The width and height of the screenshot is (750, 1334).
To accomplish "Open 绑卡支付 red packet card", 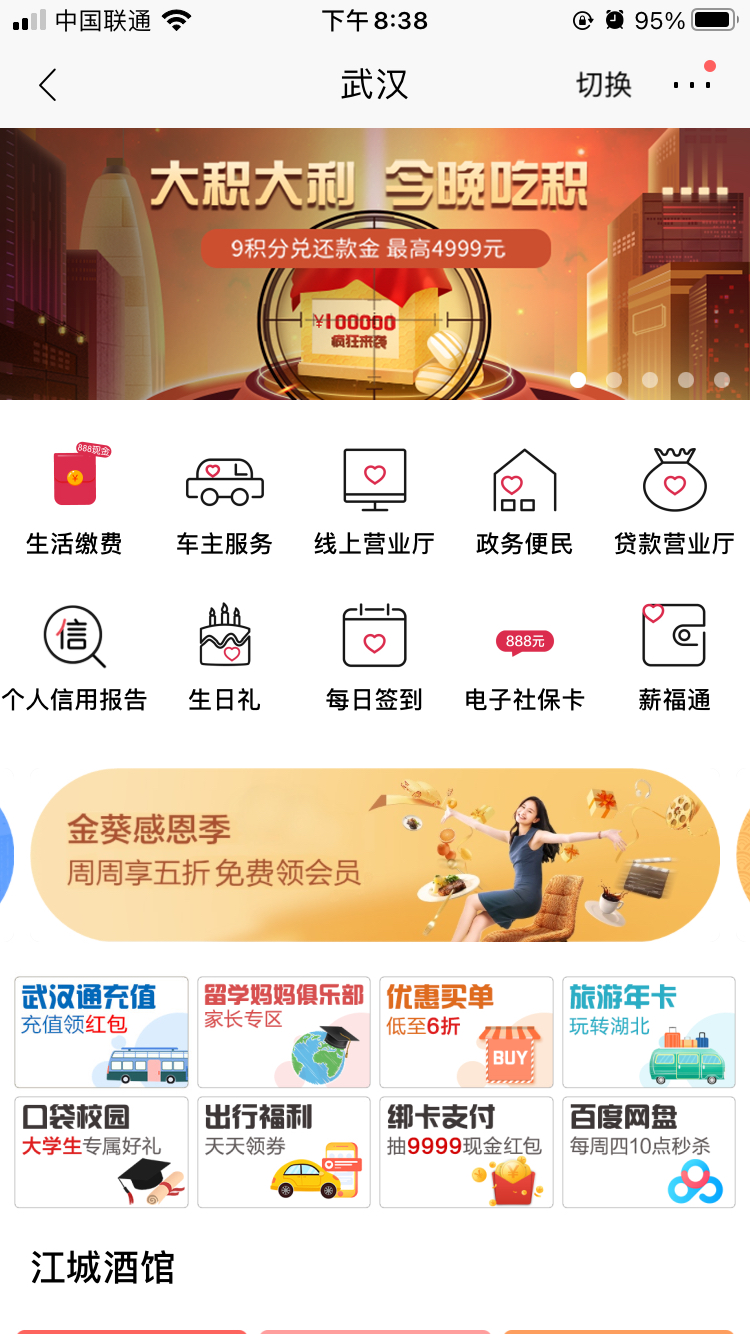I will (466, 1152).
